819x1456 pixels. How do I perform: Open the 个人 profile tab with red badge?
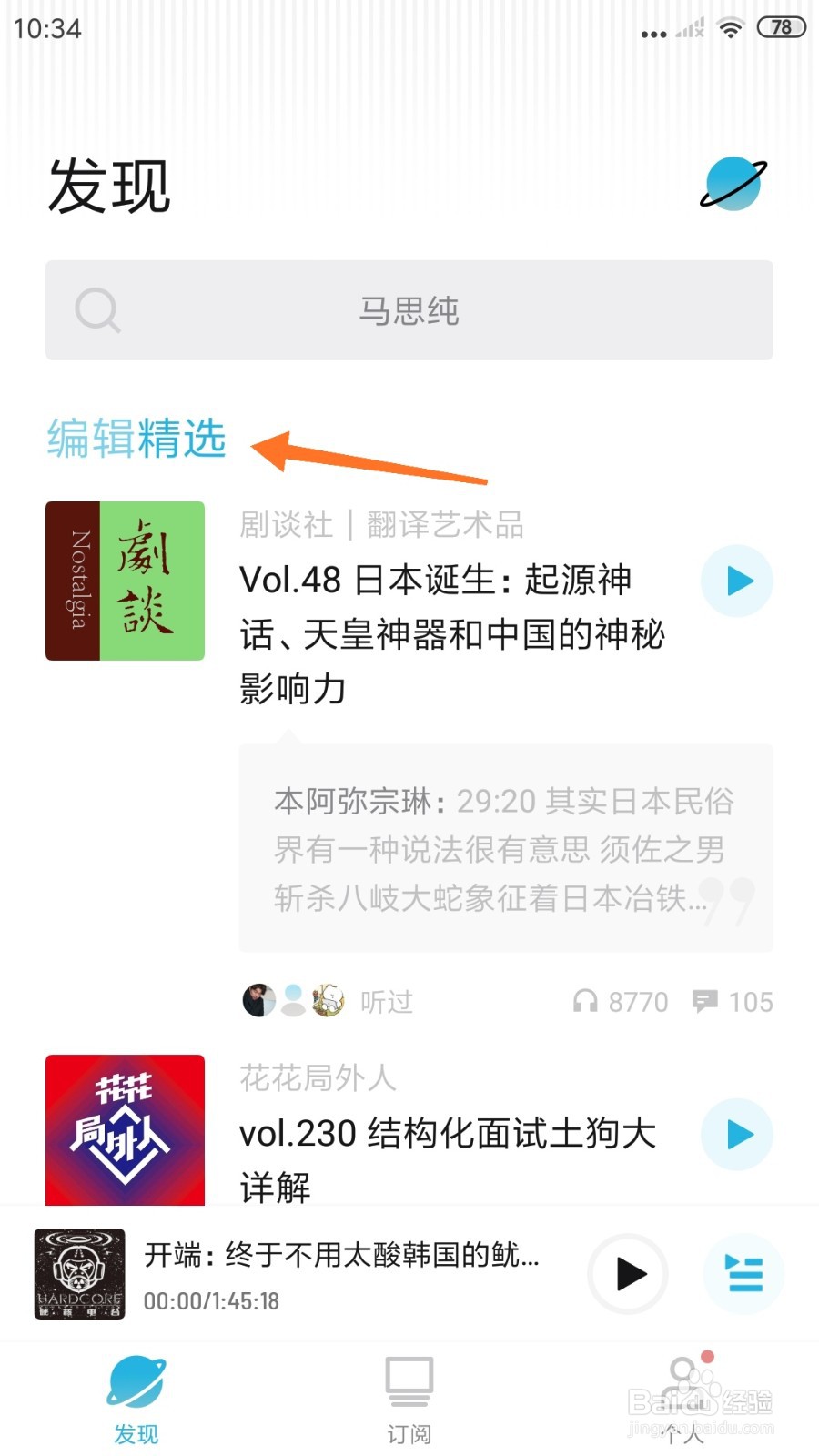pos(681,1384)
